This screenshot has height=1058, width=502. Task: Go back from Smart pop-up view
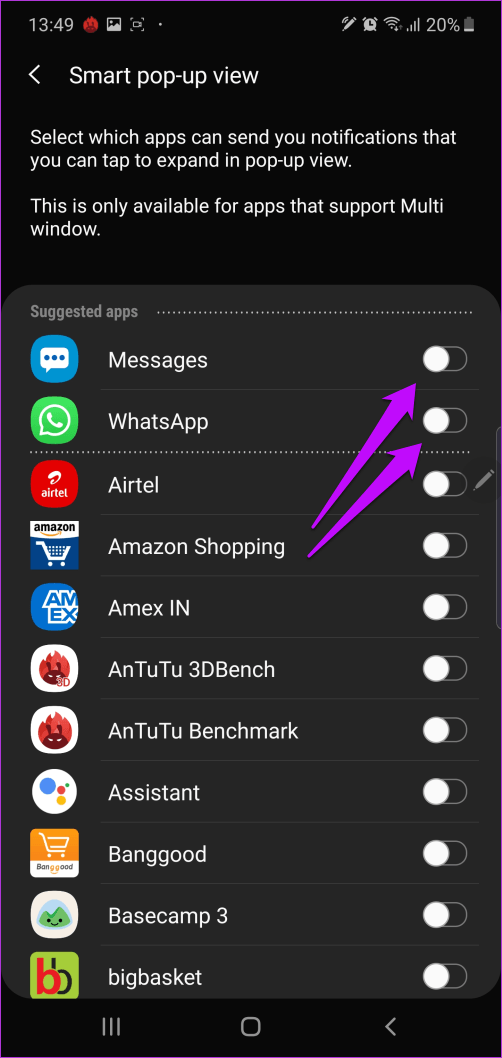pyautogui.click(x=35, y=75)
